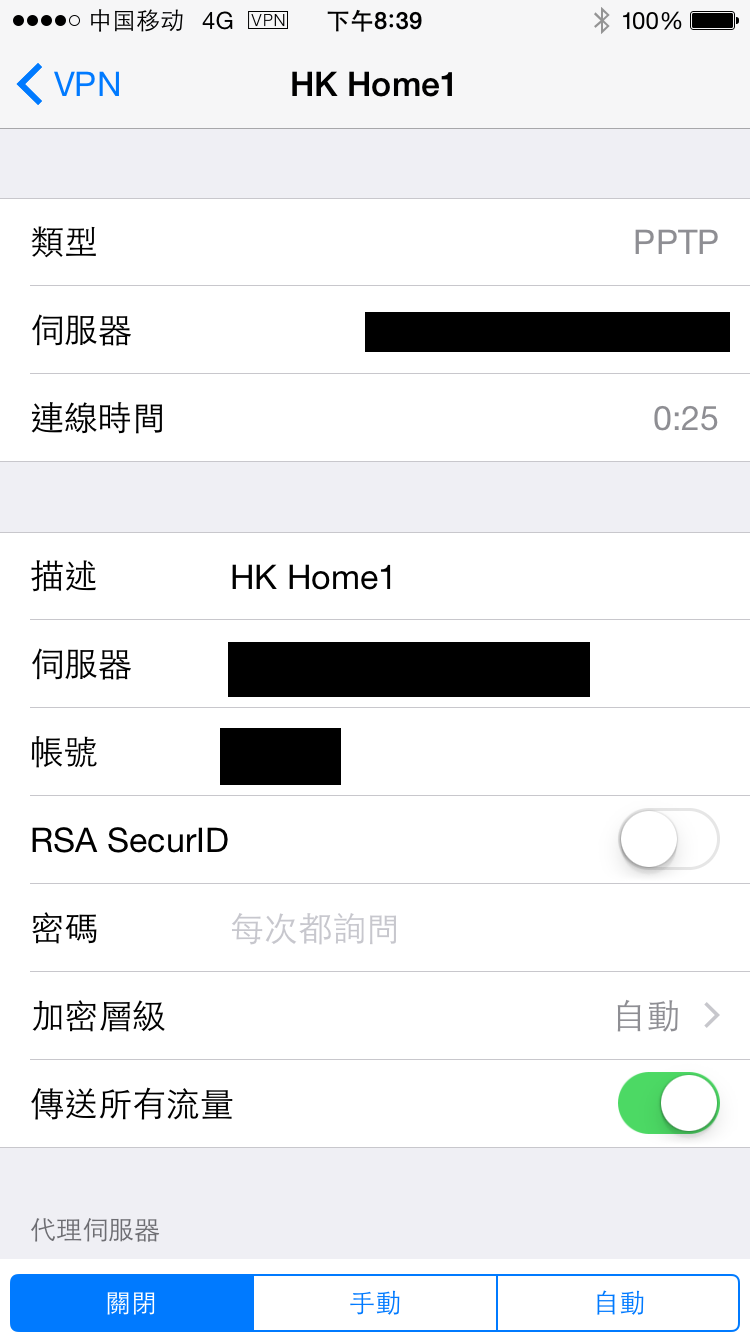Switch proxy to 自動
Screen dimensions: 750x1334
[619, 1303]
